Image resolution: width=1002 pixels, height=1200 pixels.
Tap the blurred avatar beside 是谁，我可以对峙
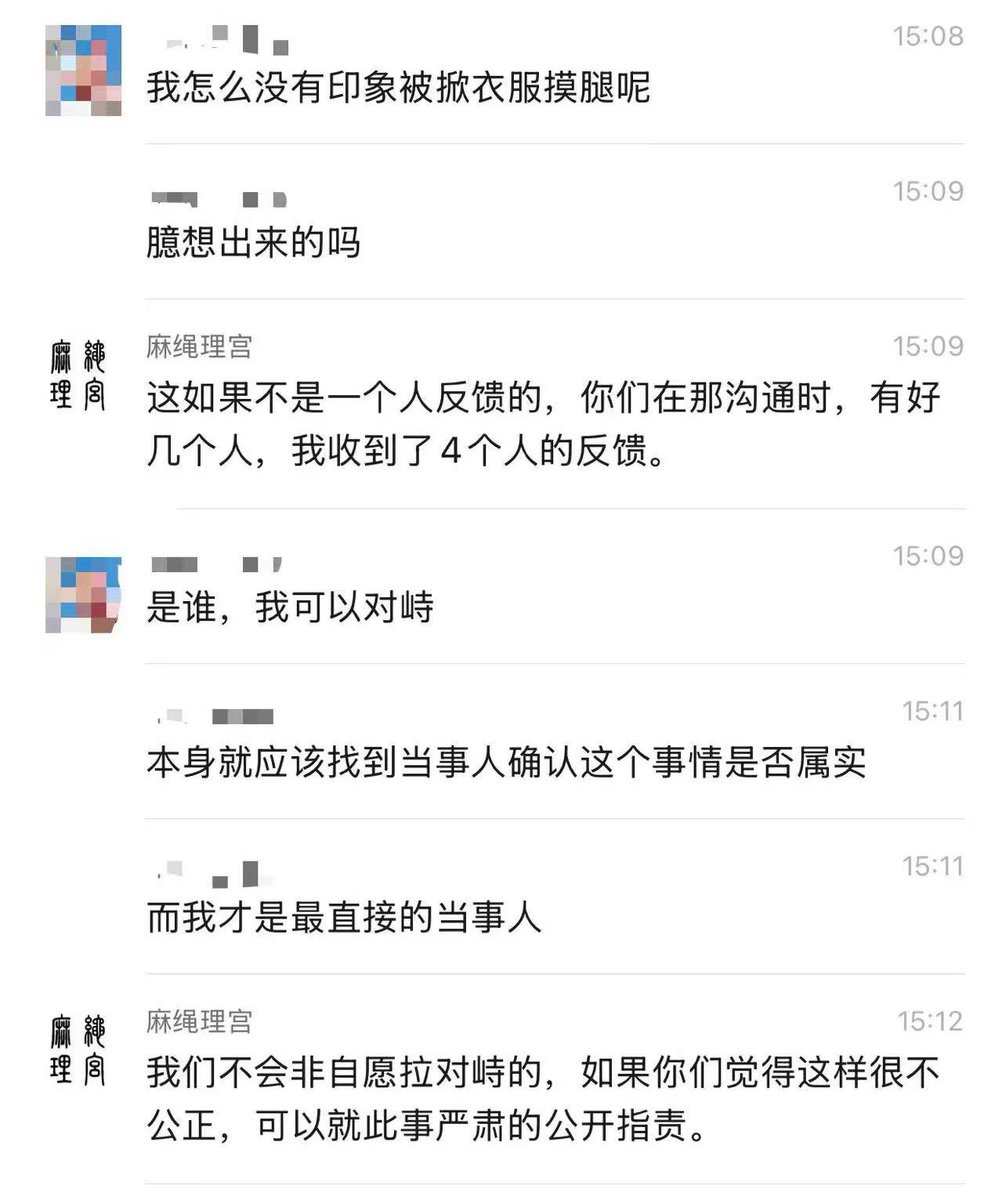pyautogui.click(x=83, y=595)
